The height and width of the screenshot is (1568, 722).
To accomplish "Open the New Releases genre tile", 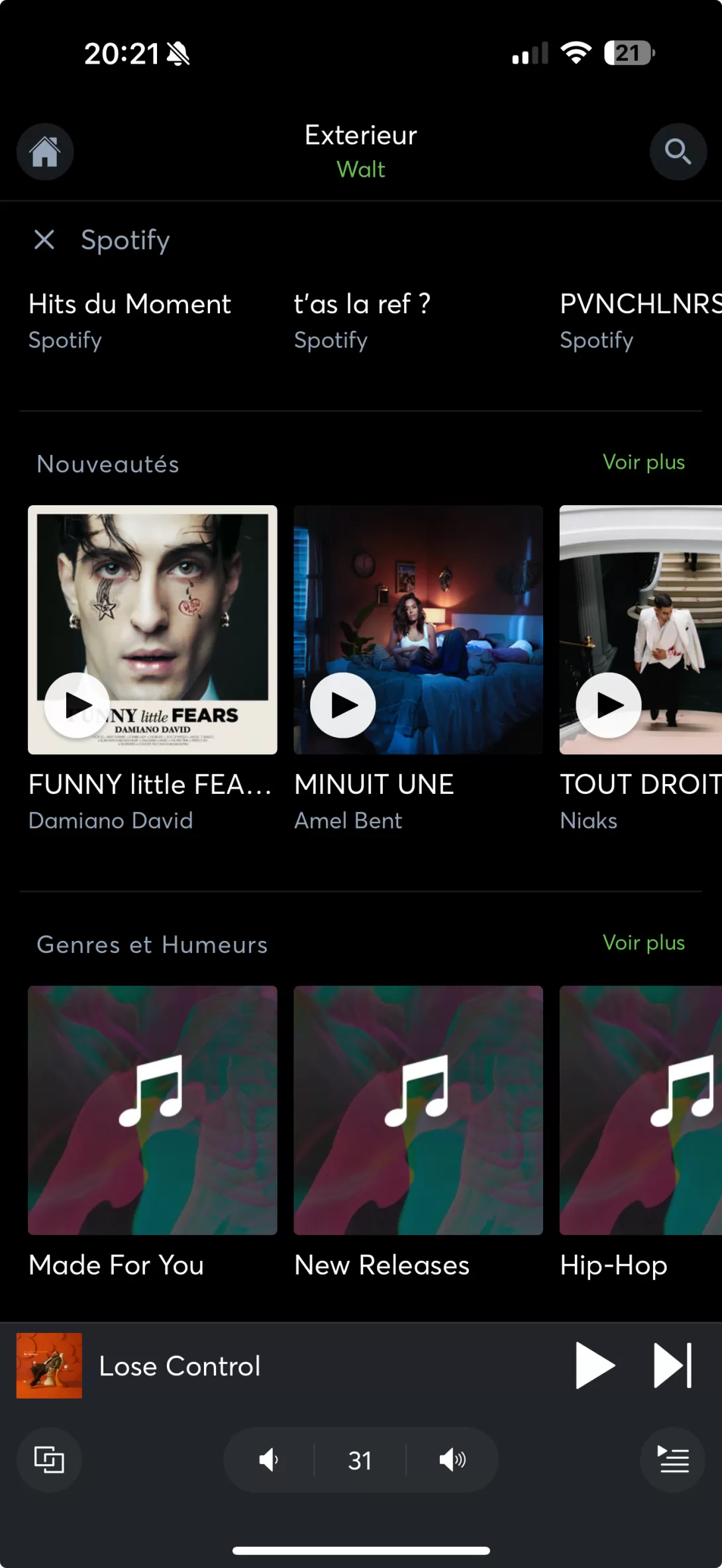I will (x=419, y=1110).
